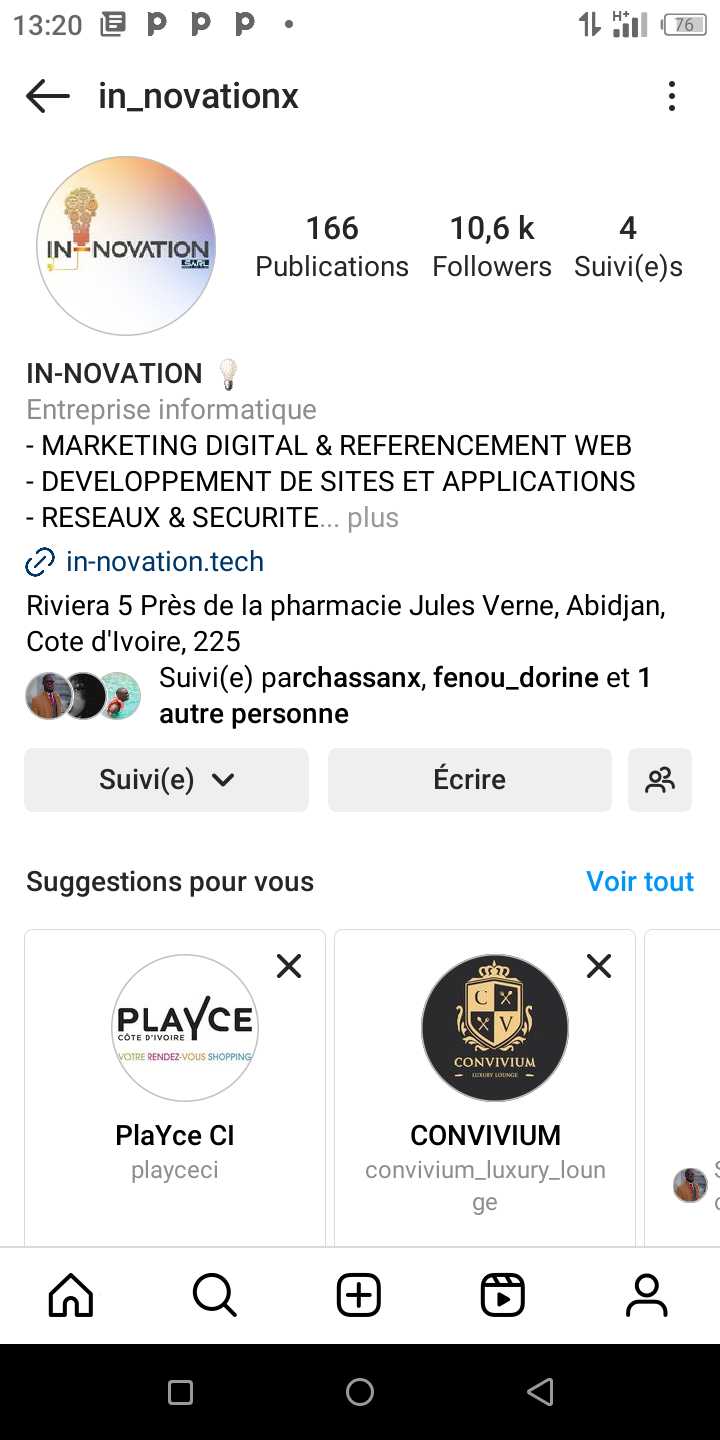
Task: Show the 4 Suivi(e)s accounts
Action: (628, 246)
